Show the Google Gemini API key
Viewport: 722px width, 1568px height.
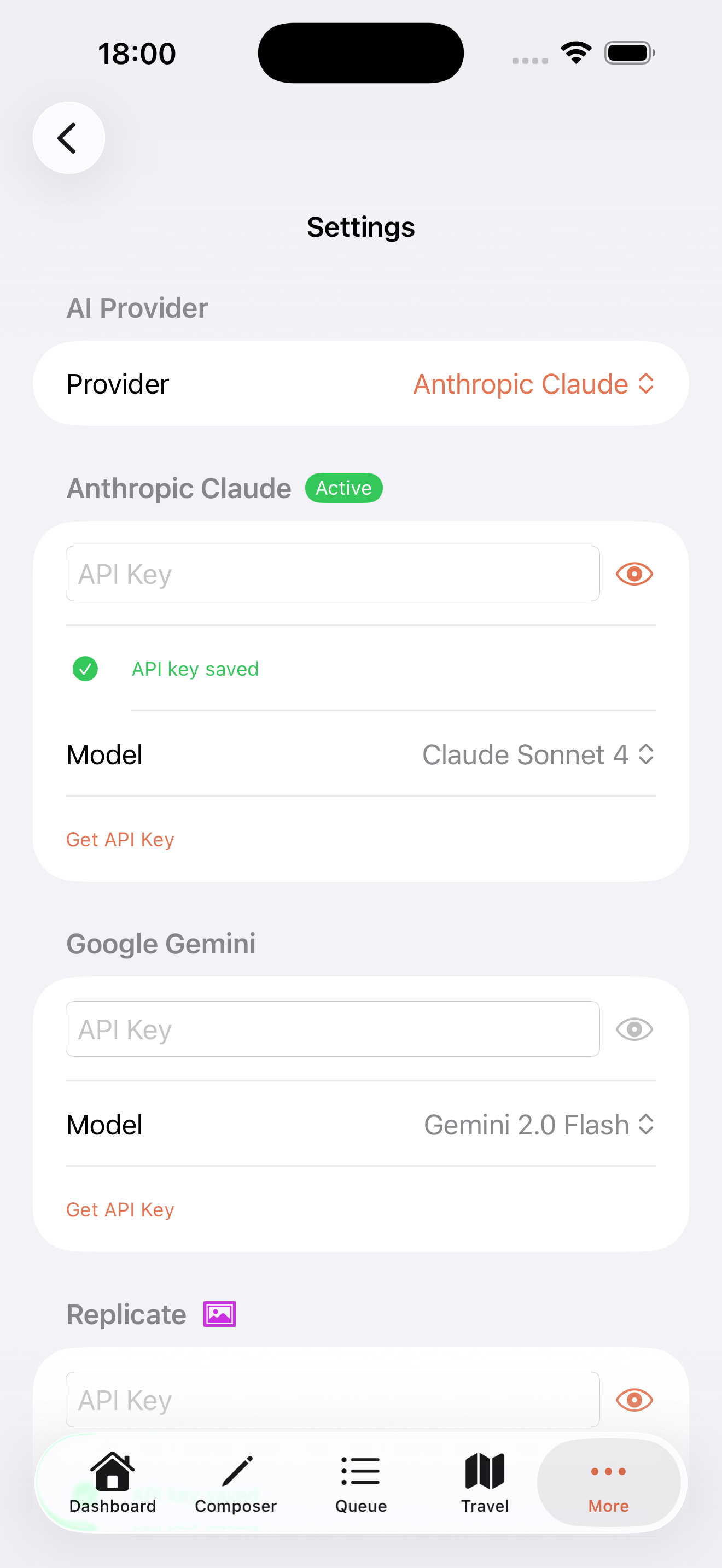[x=634, y=1029]
